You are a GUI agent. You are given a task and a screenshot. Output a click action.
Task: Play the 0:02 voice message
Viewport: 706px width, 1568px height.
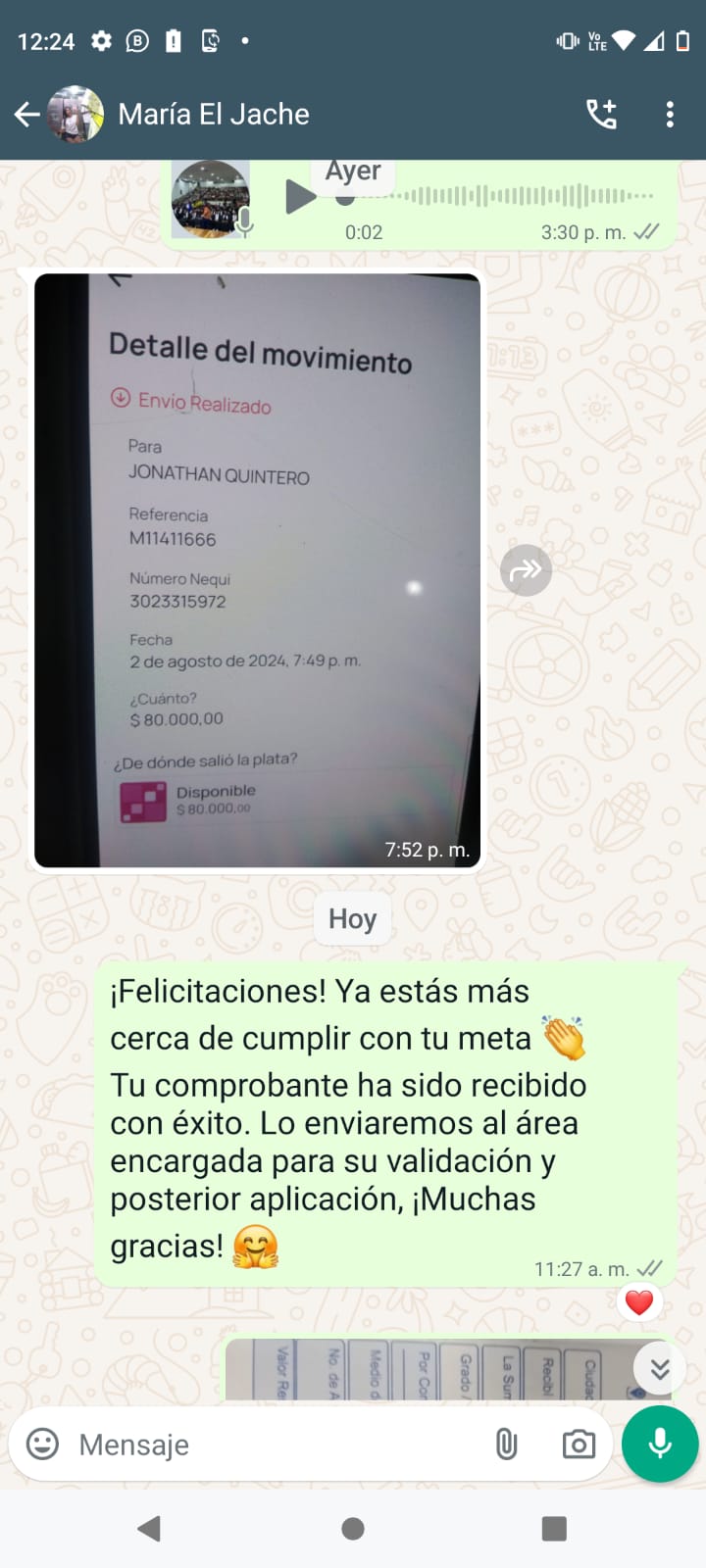coord(300,197)
